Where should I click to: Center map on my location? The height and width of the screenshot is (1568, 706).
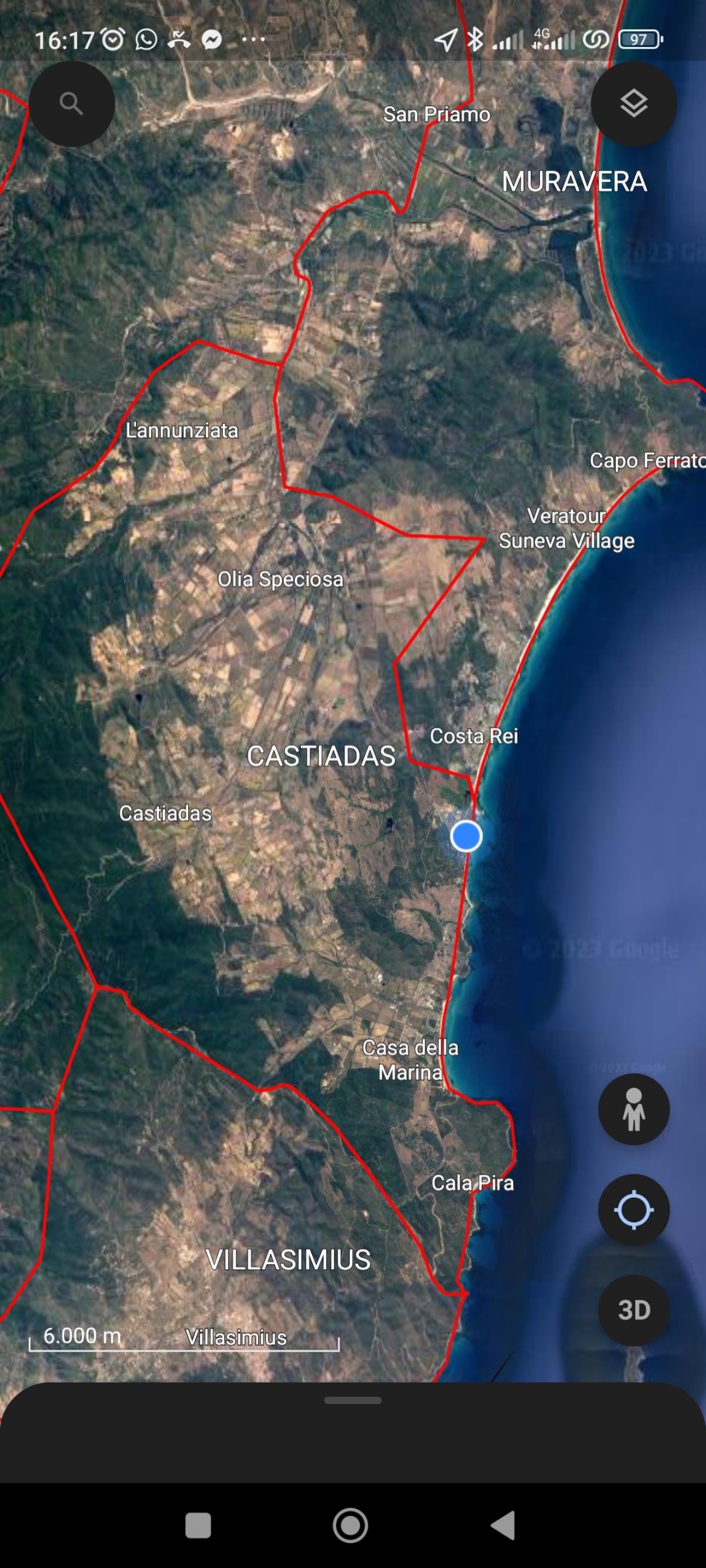(x=634, y=1210)
